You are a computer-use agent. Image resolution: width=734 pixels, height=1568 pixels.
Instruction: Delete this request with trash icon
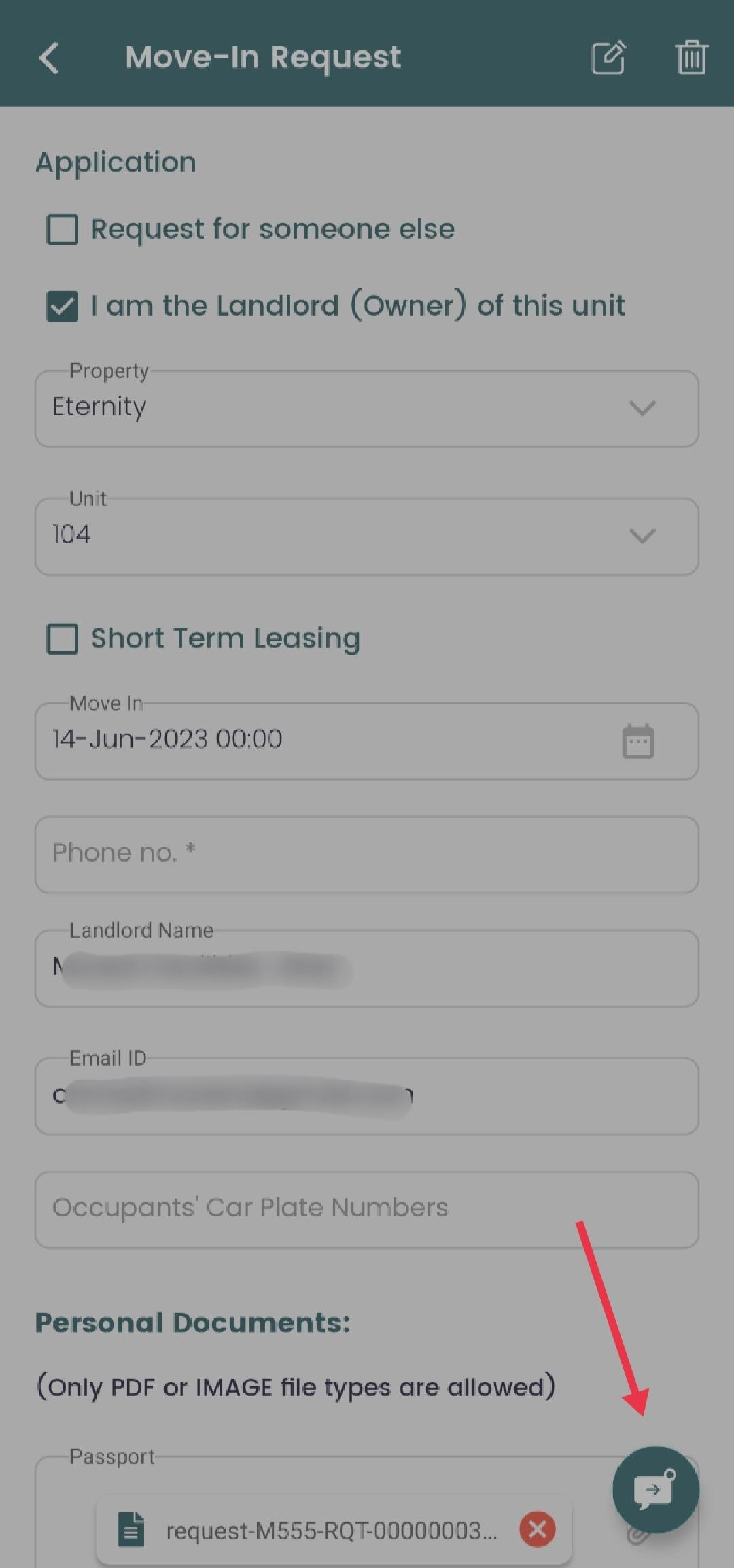click(x=692, y=57)
